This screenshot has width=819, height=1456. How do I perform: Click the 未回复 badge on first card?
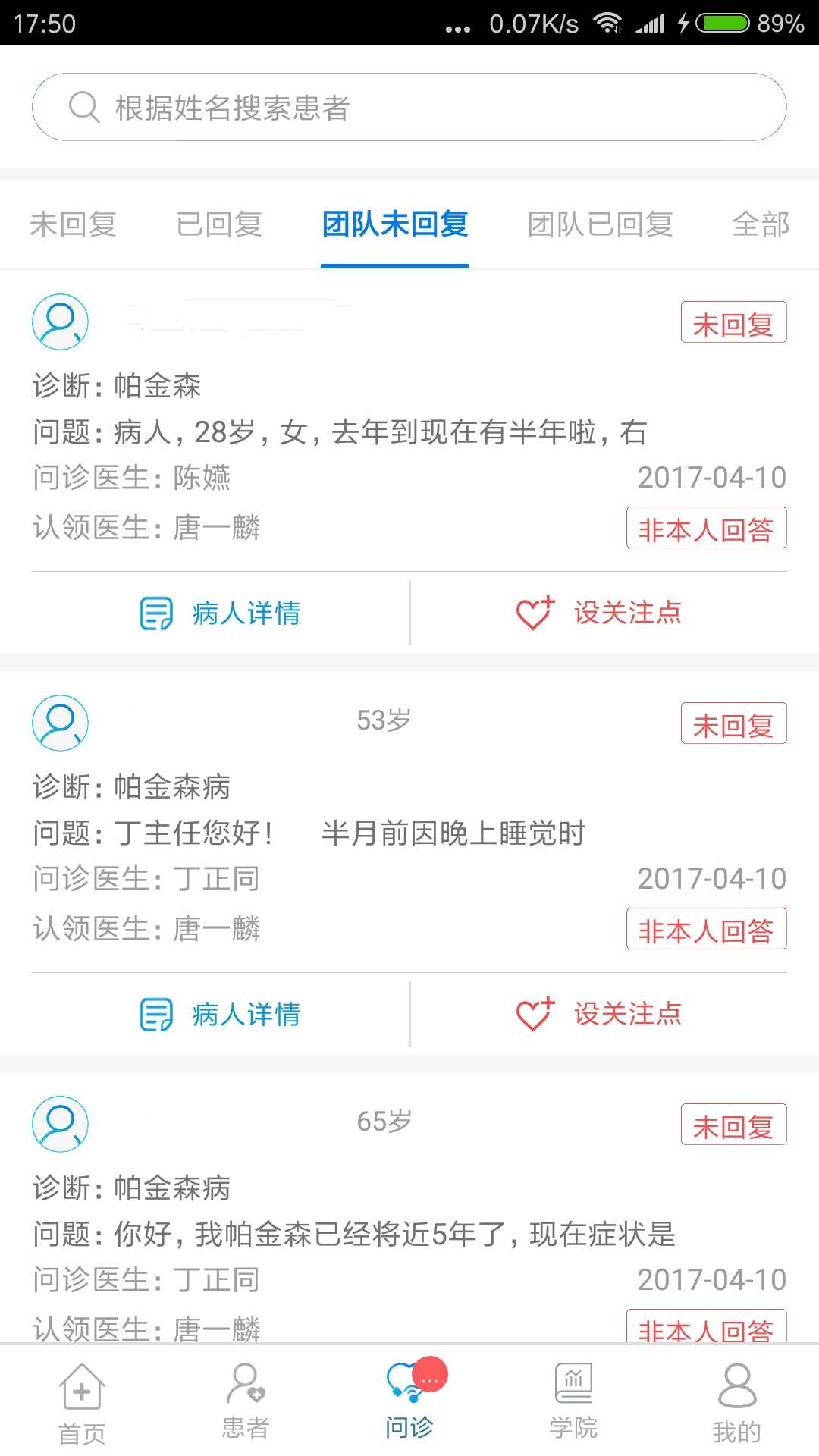(733, 323)
